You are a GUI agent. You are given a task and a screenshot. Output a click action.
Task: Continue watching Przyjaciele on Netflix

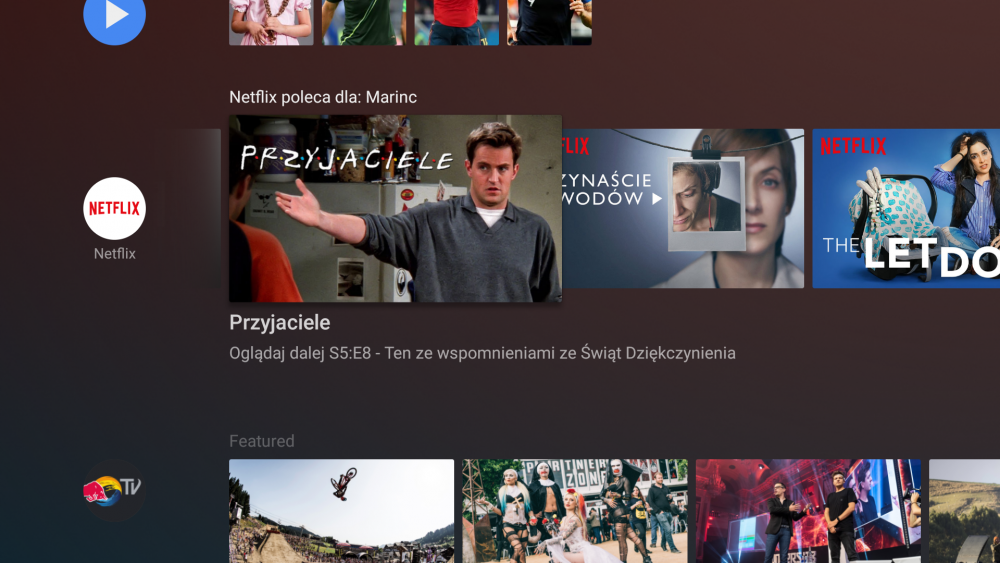[395, 208]
